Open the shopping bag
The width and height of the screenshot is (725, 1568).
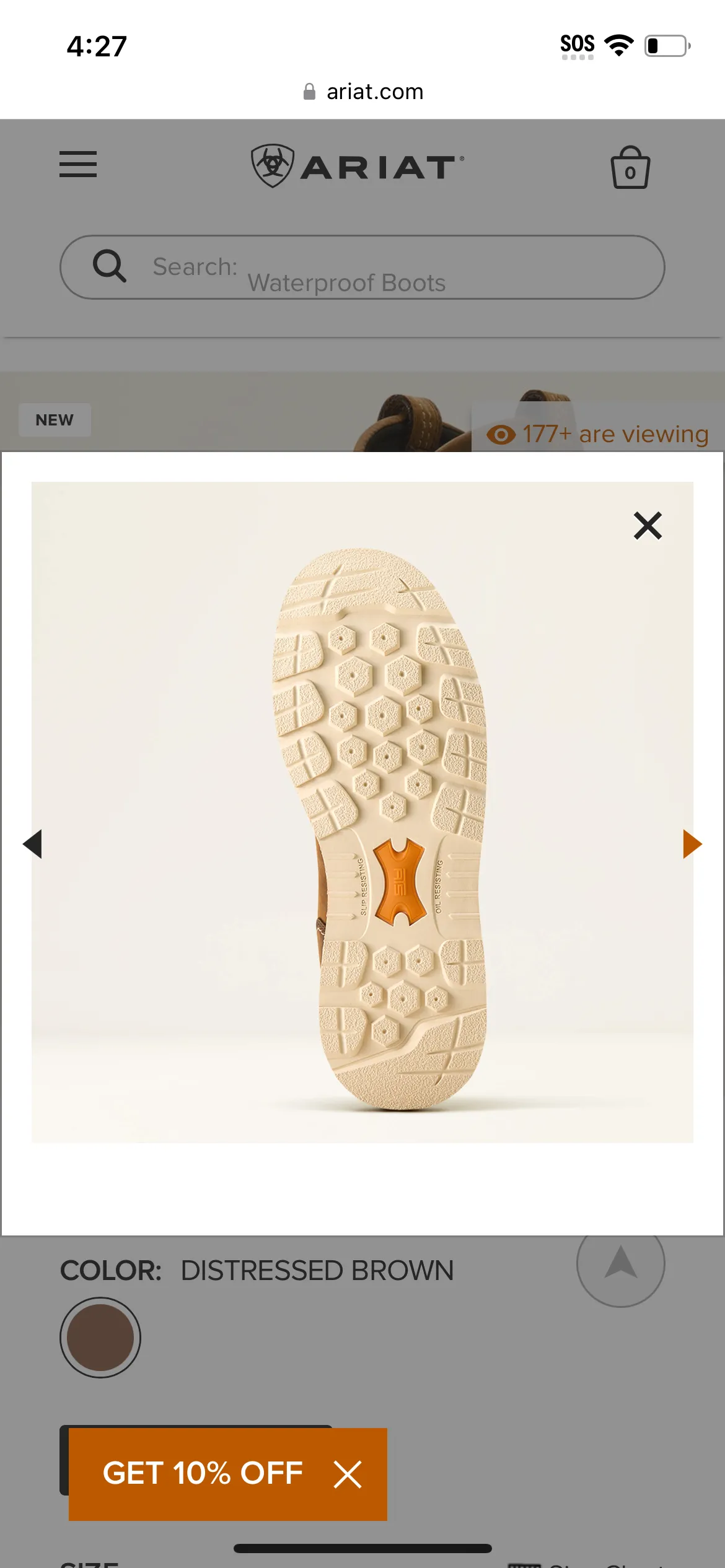pos(630,168)
